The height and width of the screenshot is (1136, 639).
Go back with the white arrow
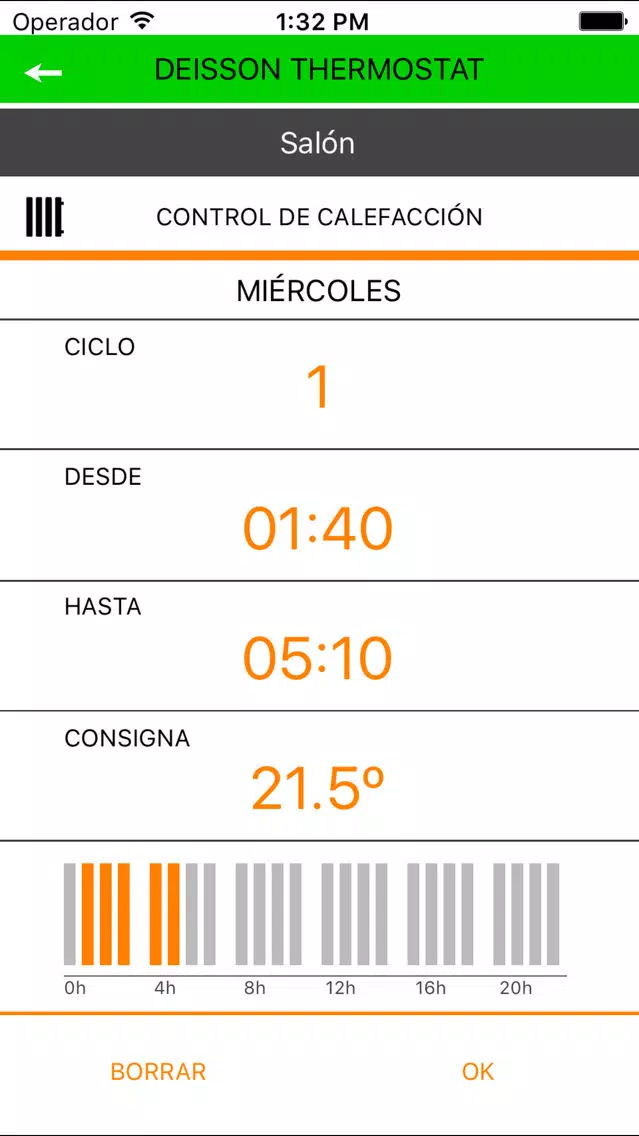pos(43,72)
